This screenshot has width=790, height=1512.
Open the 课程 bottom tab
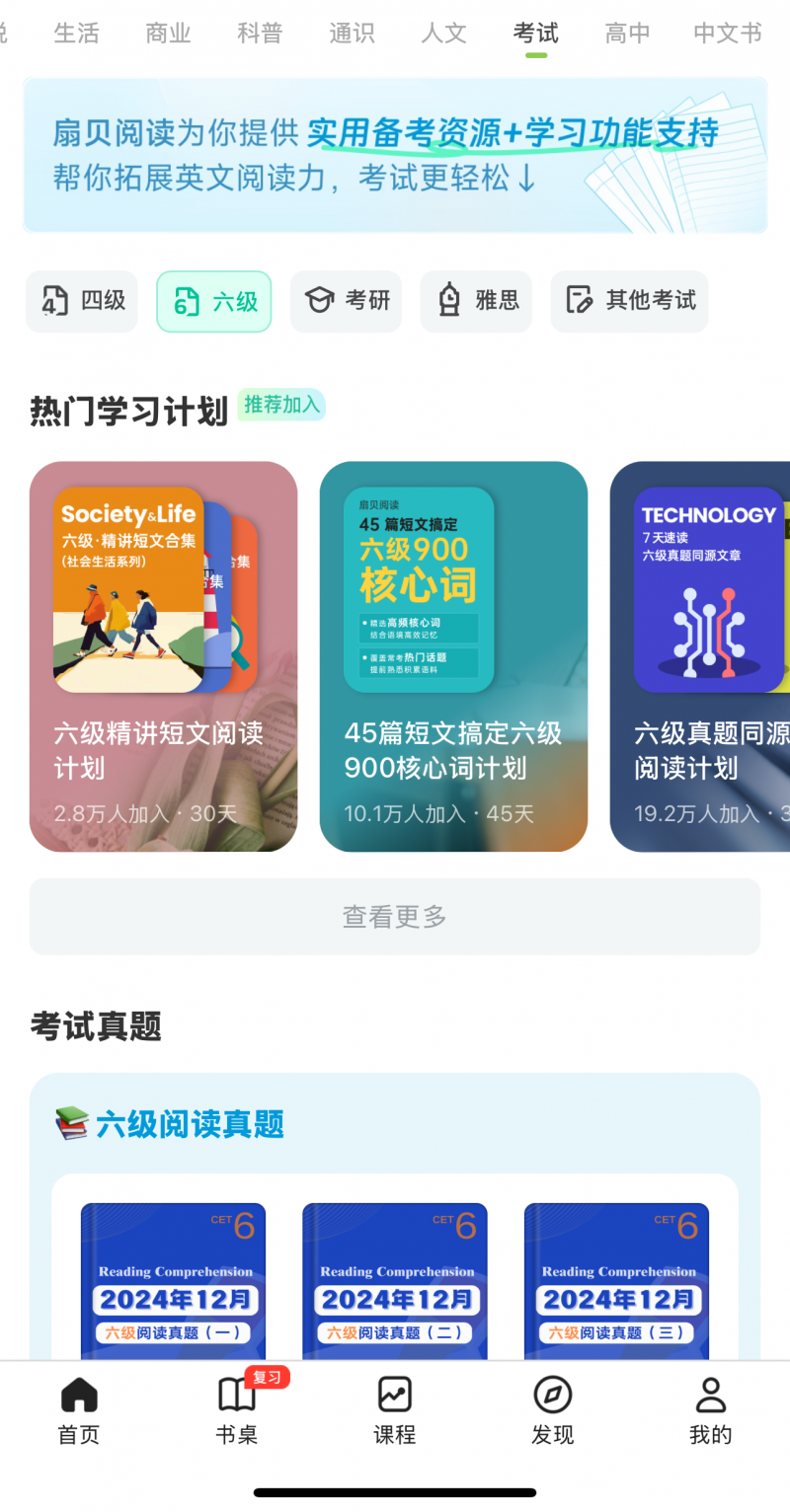click(395, 1411)
